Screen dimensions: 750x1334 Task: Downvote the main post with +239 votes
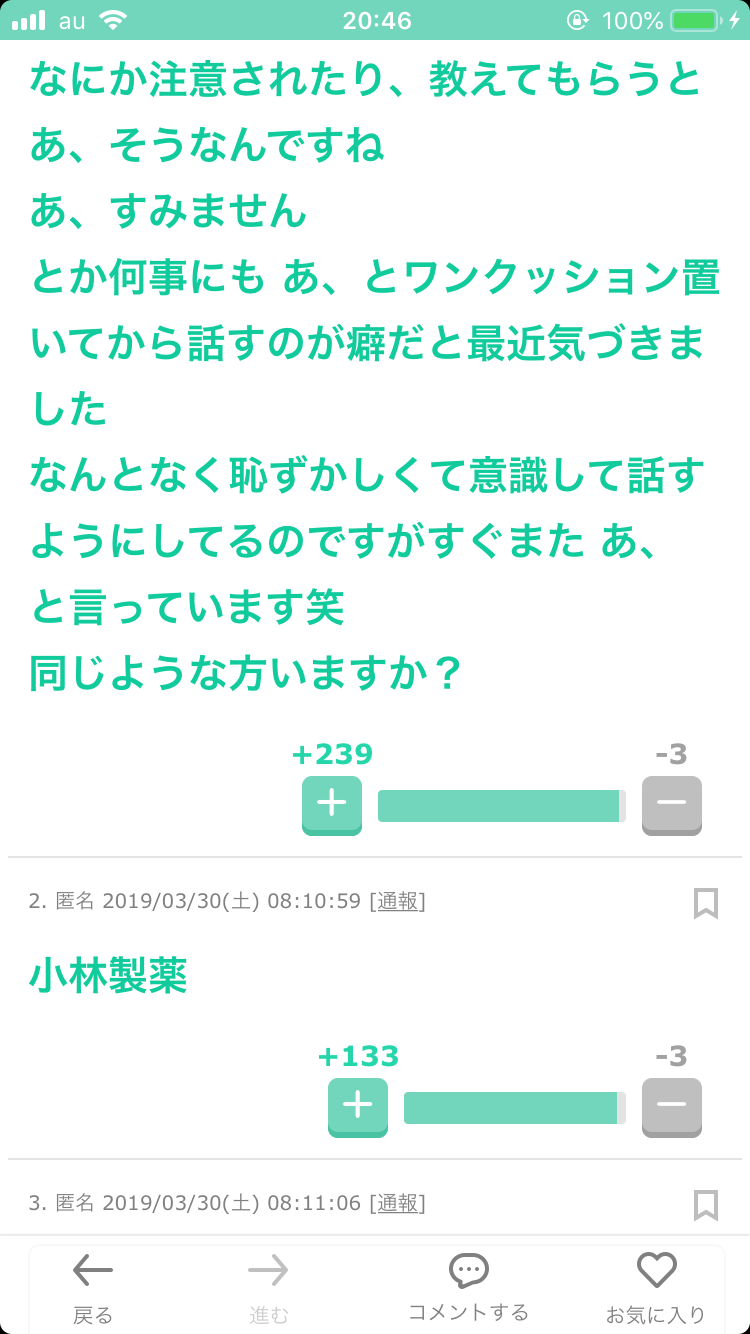click(672, 805)
